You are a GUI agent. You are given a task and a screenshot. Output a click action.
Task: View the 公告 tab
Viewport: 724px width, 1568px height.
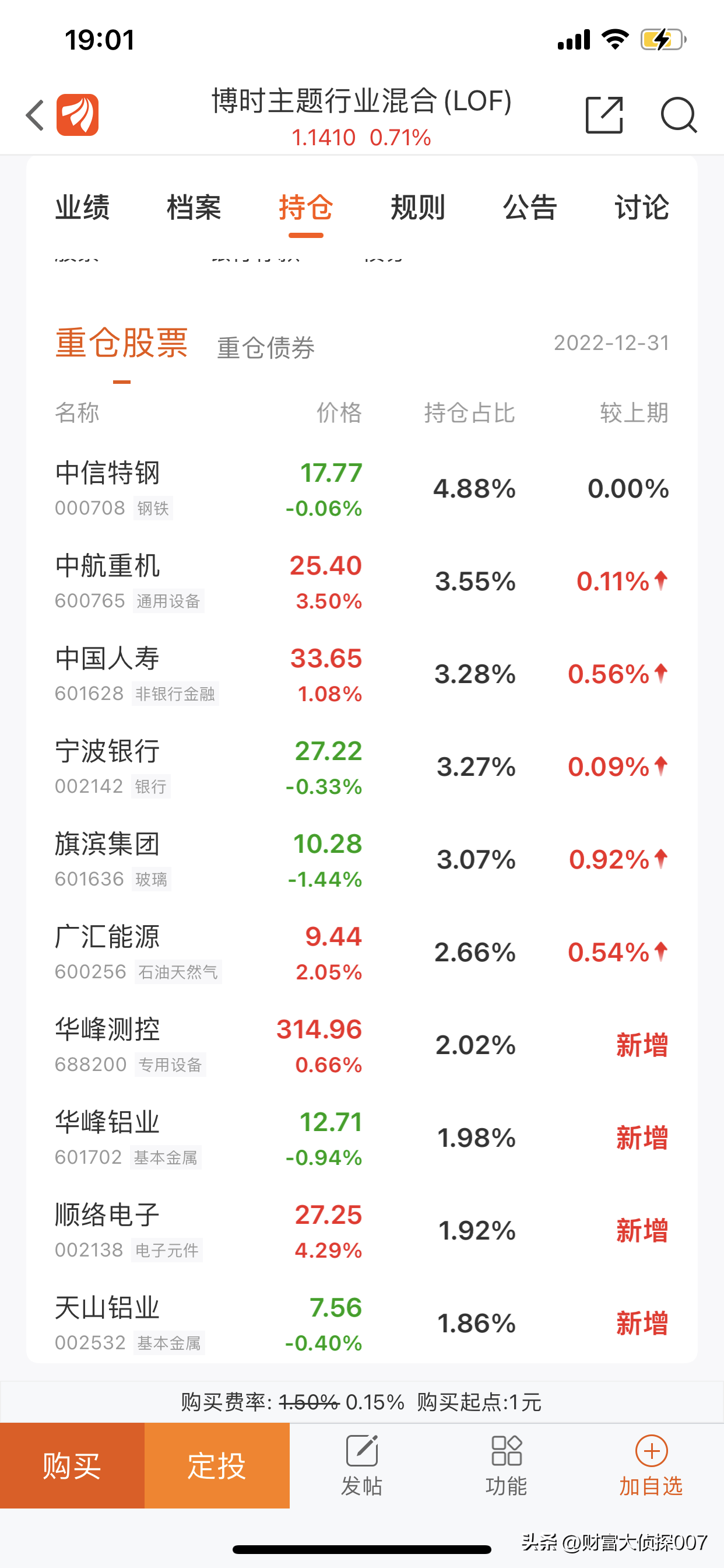(x=530, y=208)
